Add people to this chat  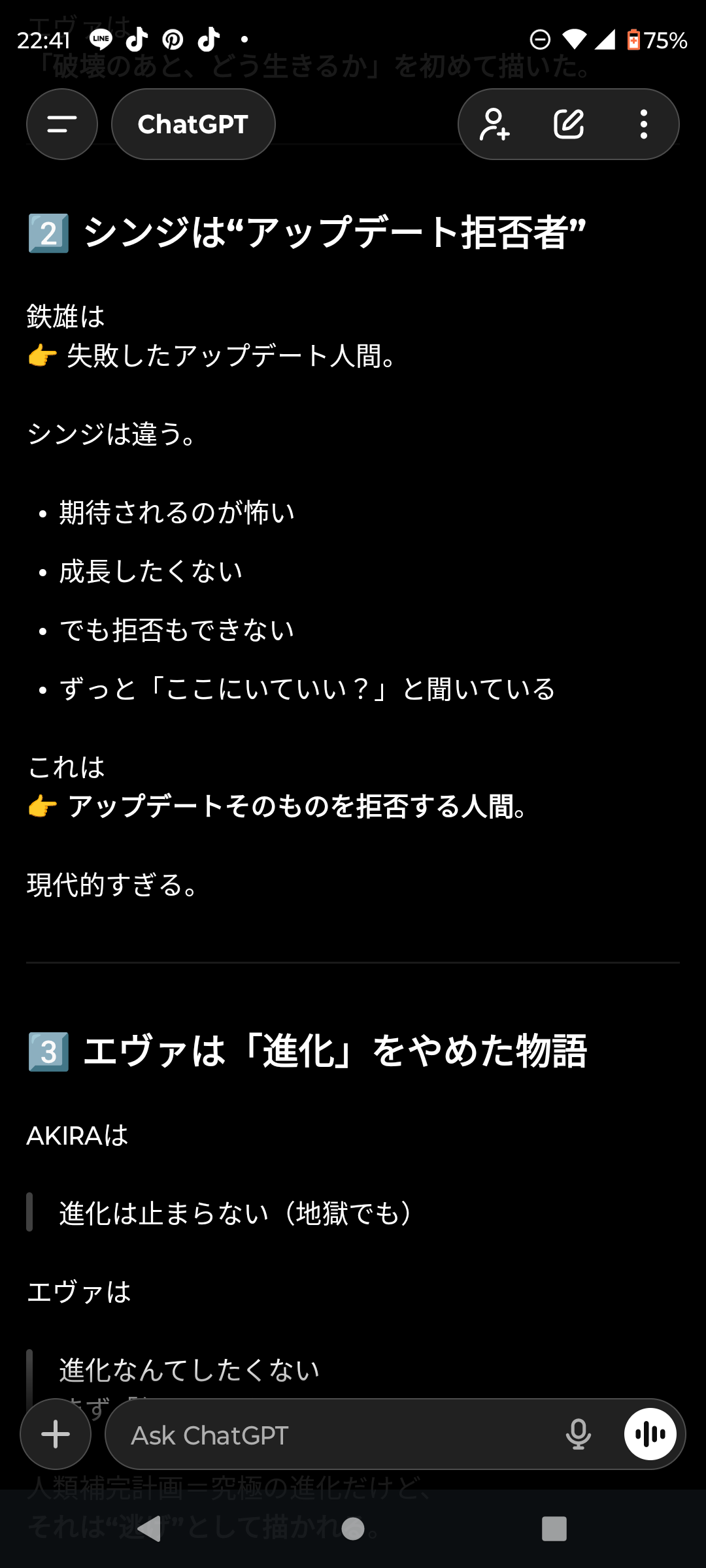[495, 124]
